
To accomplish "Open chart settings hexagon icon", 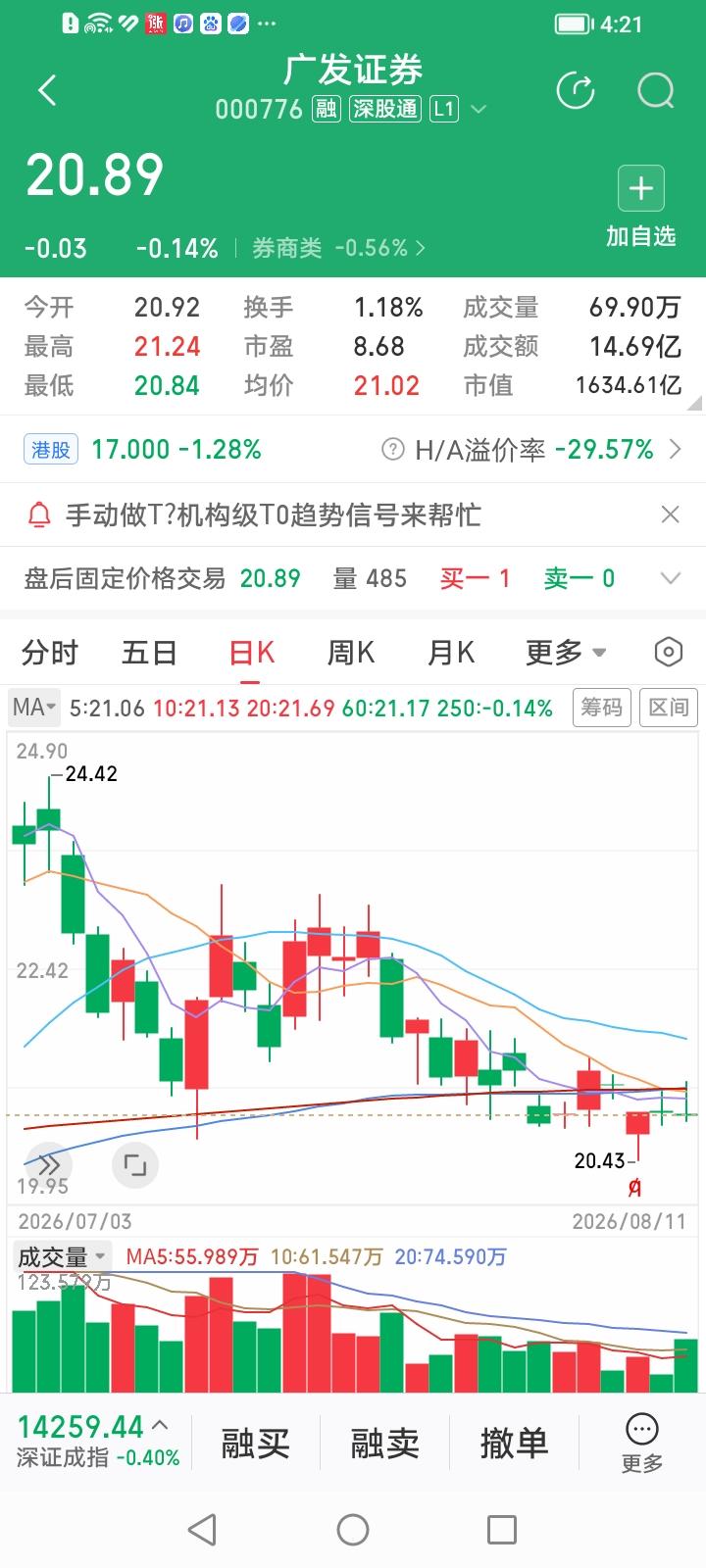I will pyautogui.click(x=669, y=652).
